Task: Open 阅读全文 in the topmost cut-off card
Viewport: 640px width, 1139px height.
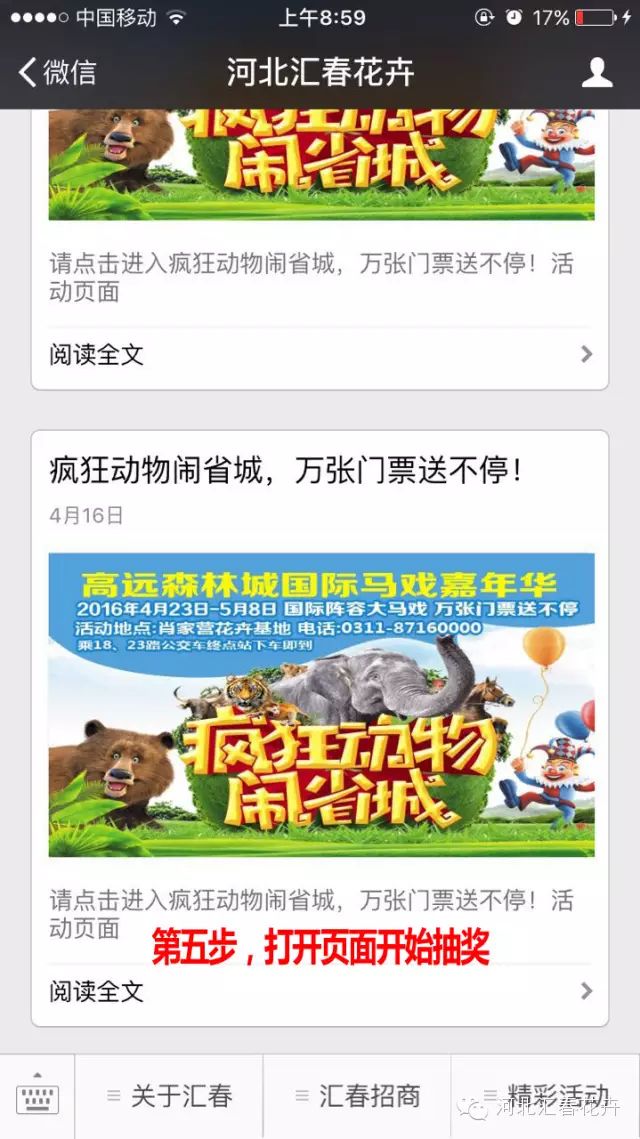Action: (320, 354)
